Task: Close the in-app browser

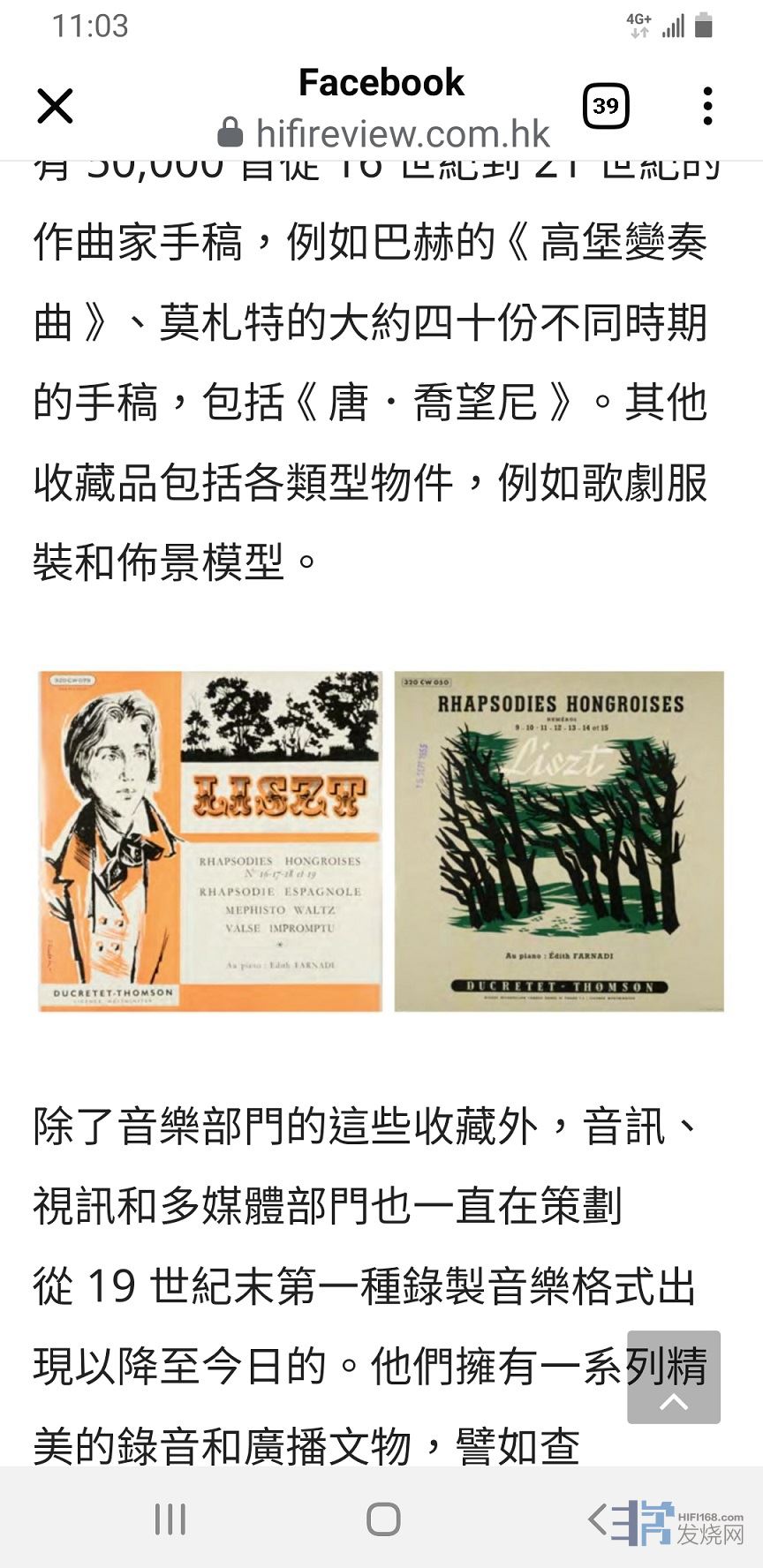Action: [x=55, y=107]
